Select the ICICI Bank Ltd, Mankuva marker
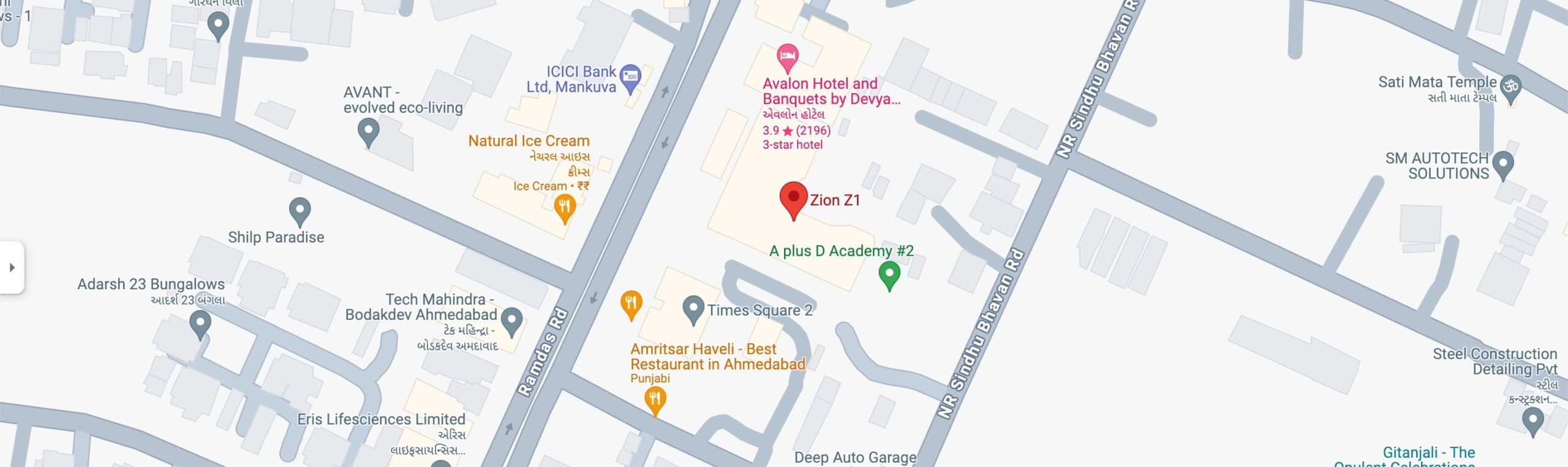Screen dimensions: 1568x467 [630, 77]
